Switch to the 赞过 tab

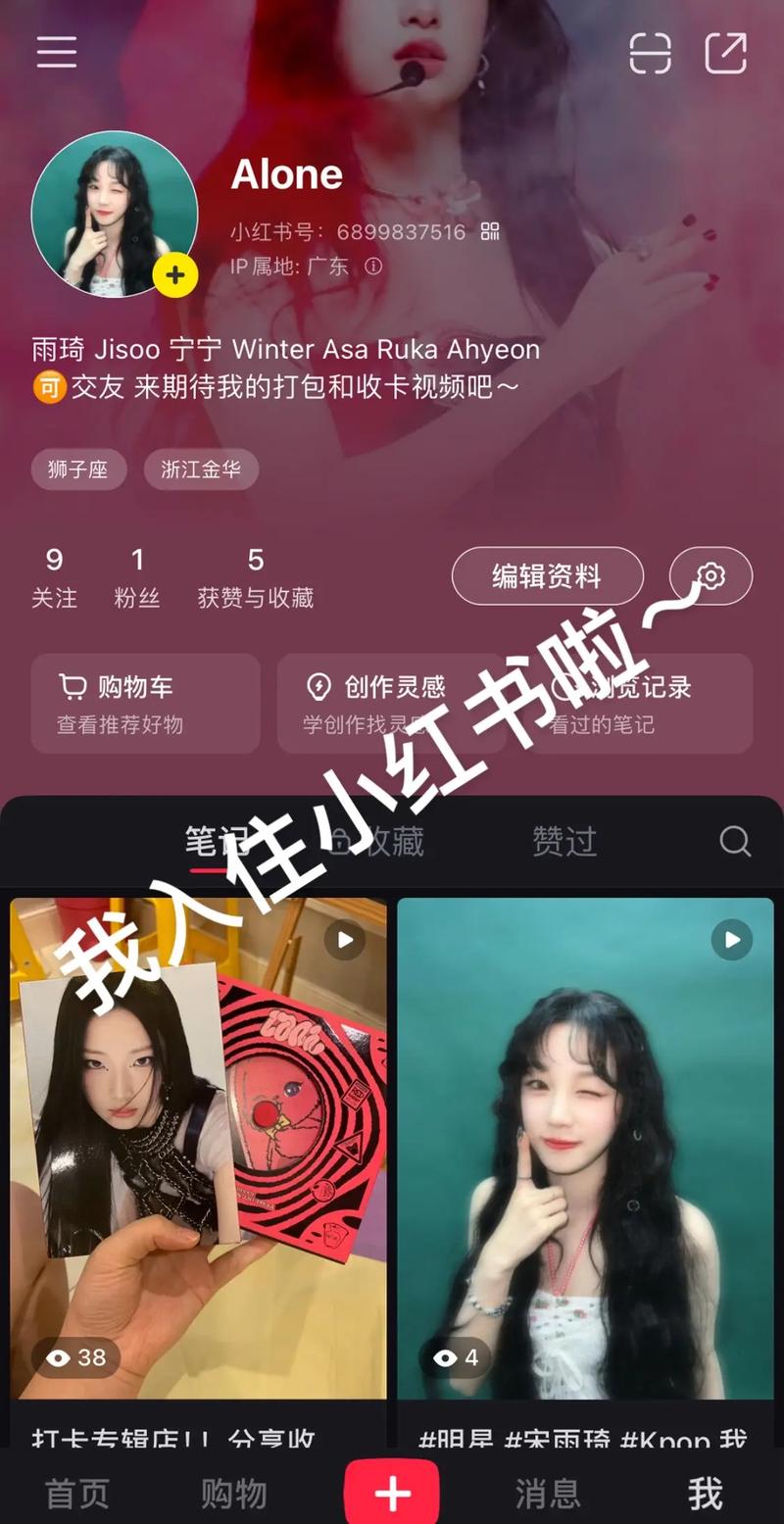(x=563, y=841)
